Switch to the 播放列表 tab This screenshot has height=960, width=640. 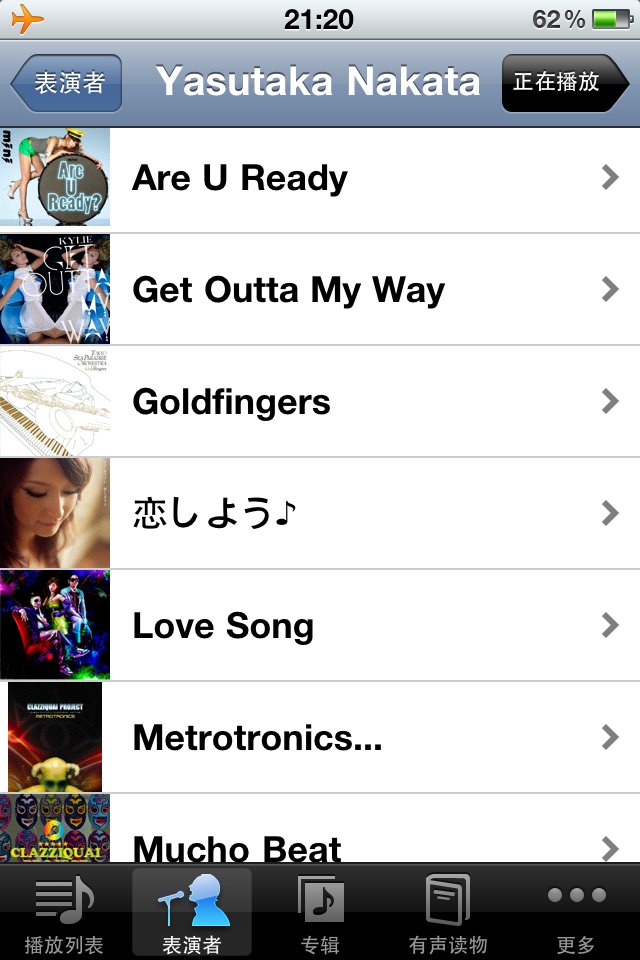(64, 914)
